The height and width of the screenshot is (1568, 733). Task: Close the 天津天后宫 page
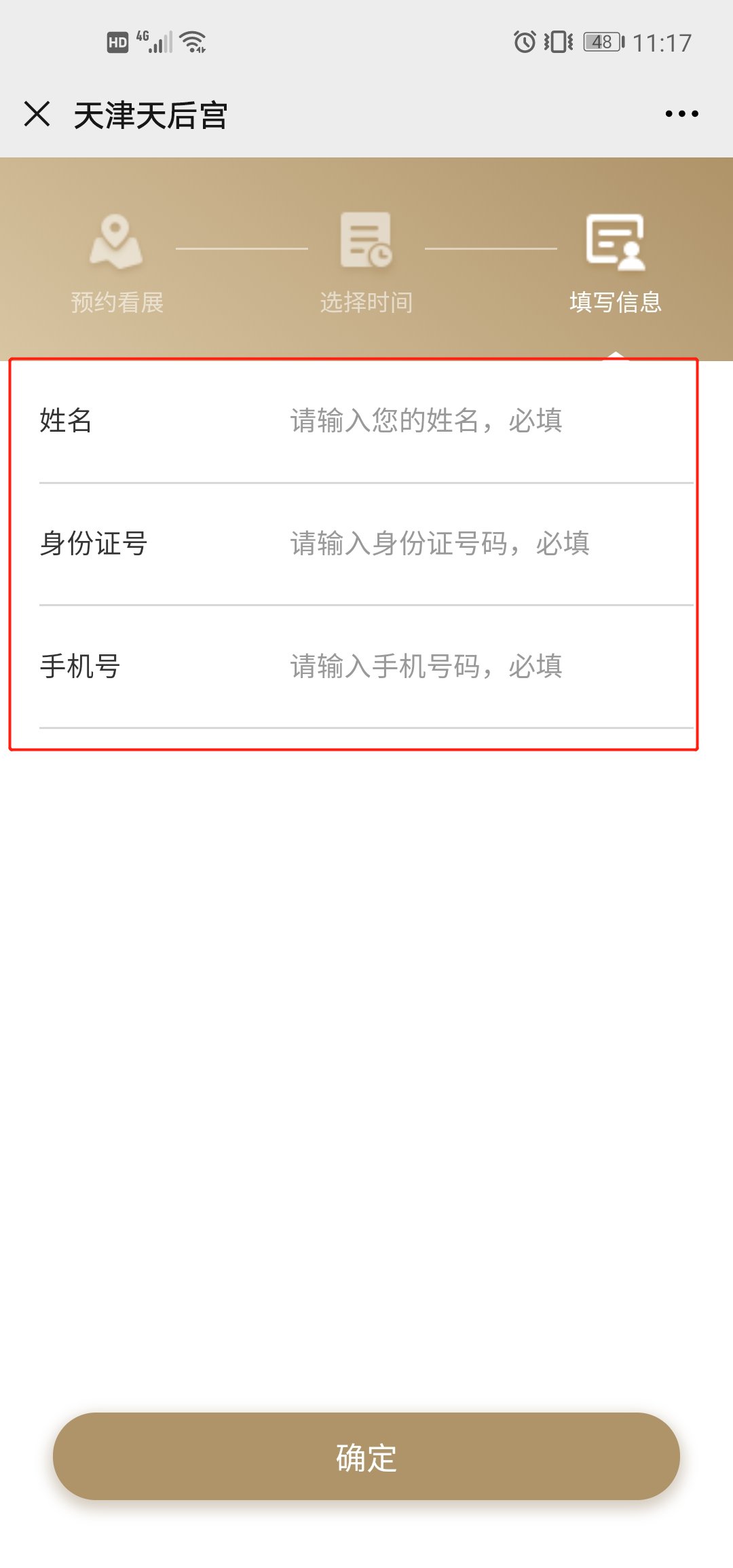[x=37, y=114]
